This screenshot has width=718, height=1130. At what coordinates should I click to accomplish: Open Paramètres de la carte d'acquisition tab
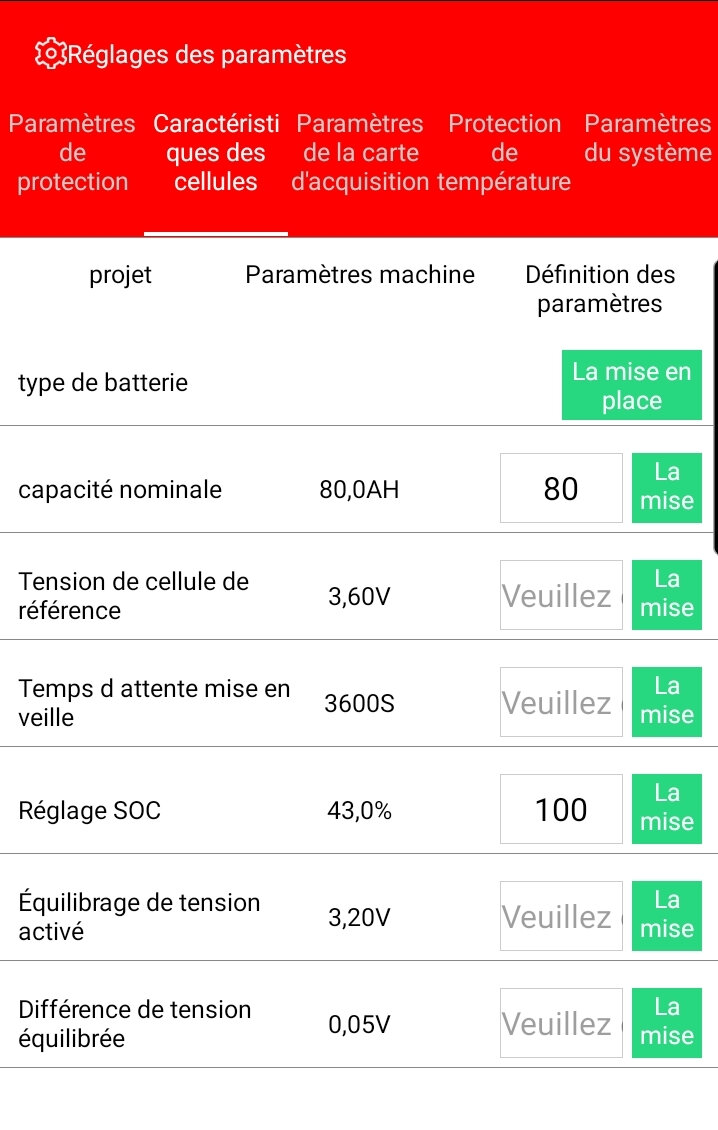click(x=360, y=153)
